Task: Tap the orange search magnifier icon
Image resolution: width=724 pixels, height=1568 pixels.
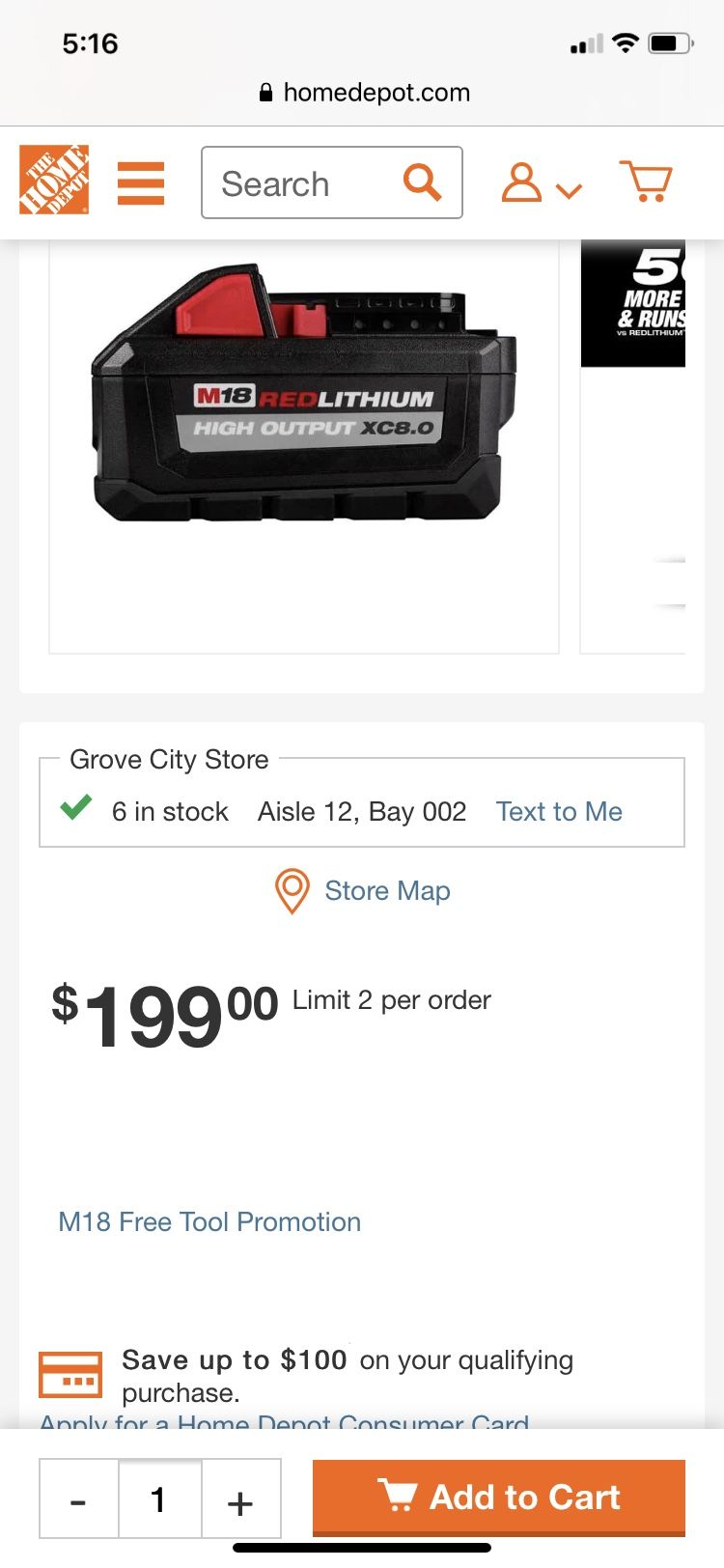Action: tap(422, 182)
